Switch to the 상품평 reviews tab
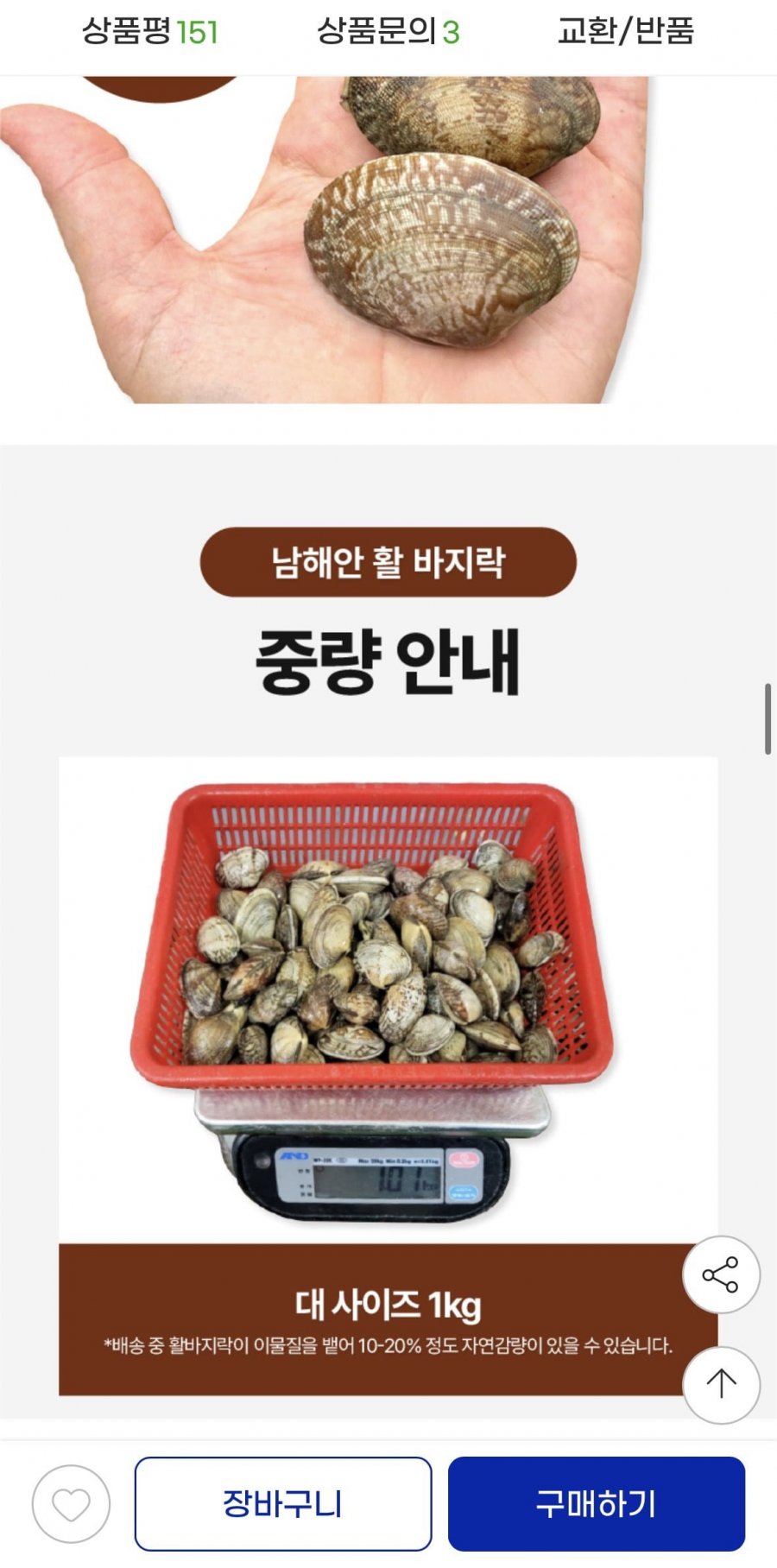Viewport: 777px width, 1568px height. (x=149, y=32)
